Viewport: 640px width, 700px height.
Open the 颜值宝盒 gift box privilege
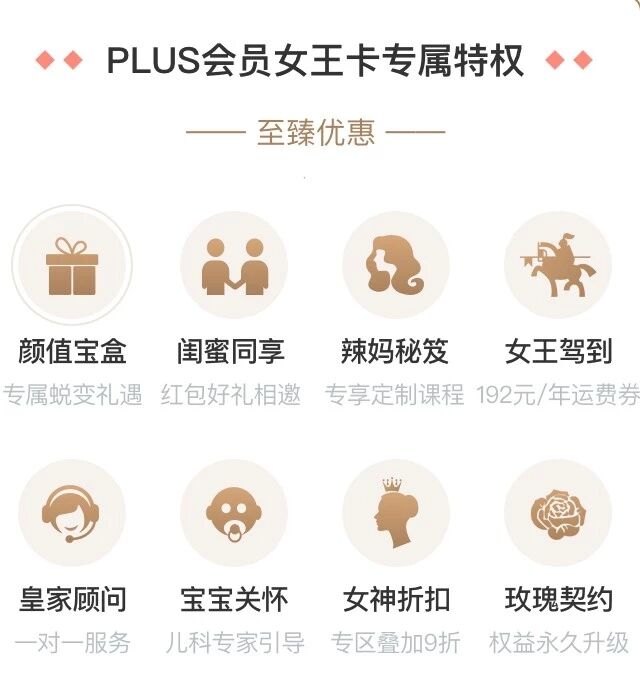click(72, 266)
